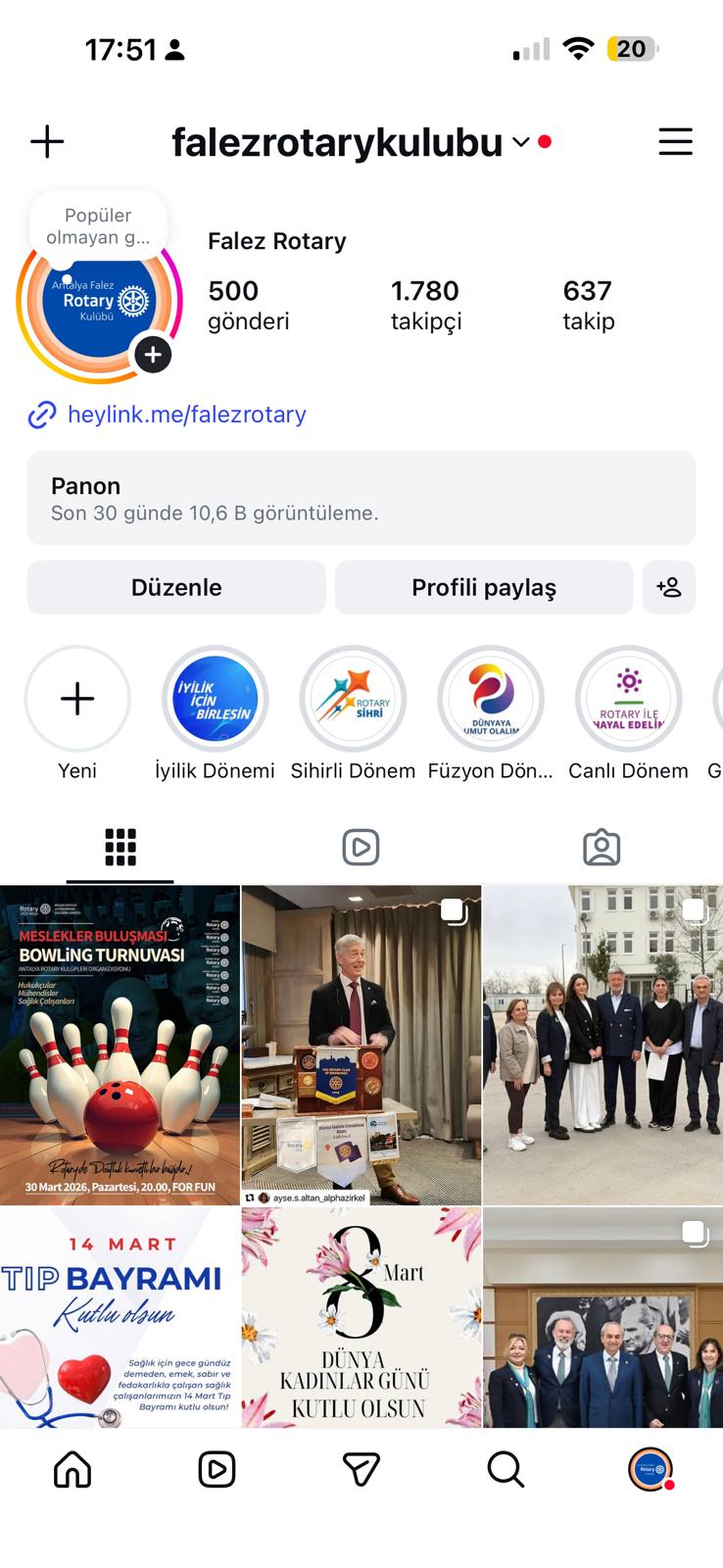The image size is (723, 1568).
Task: Open the Bowling Turnuvası post
Action: 120,1045
